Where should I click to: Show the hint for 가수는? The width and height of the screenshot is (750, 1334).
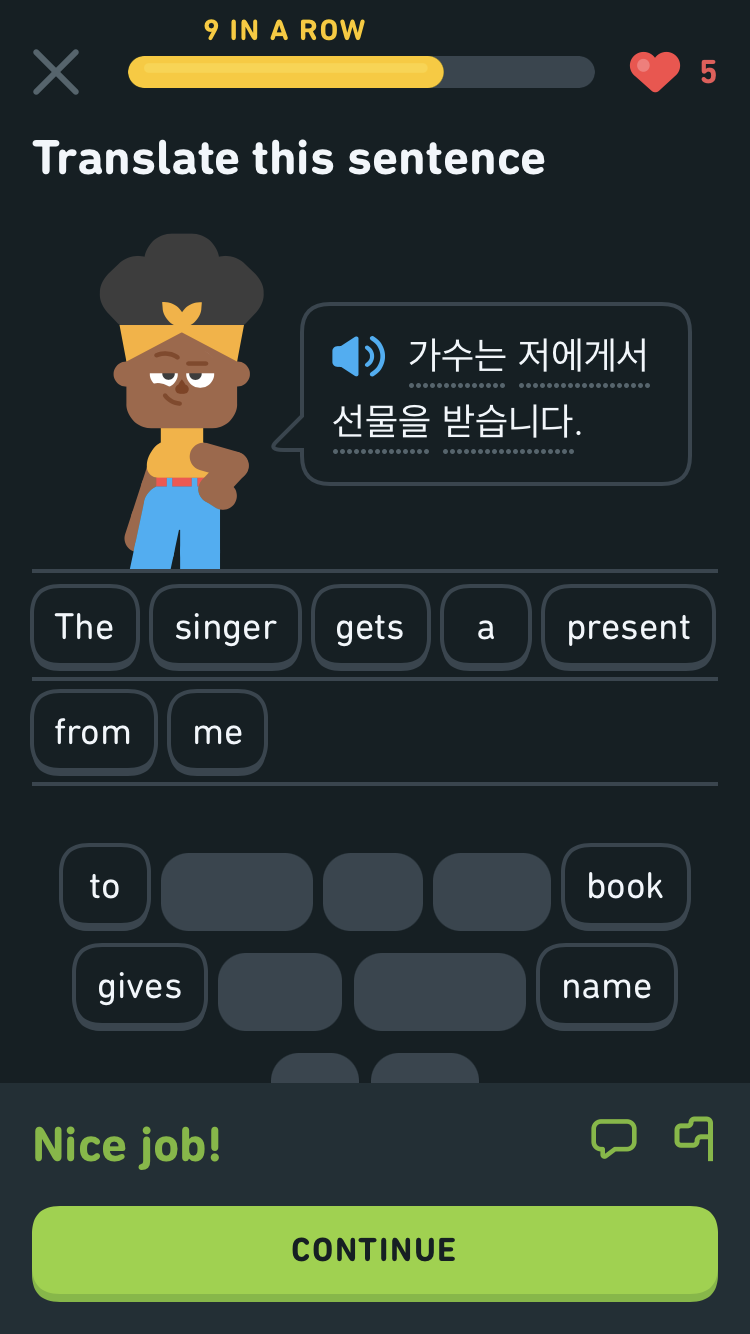(x=456, y=357)
